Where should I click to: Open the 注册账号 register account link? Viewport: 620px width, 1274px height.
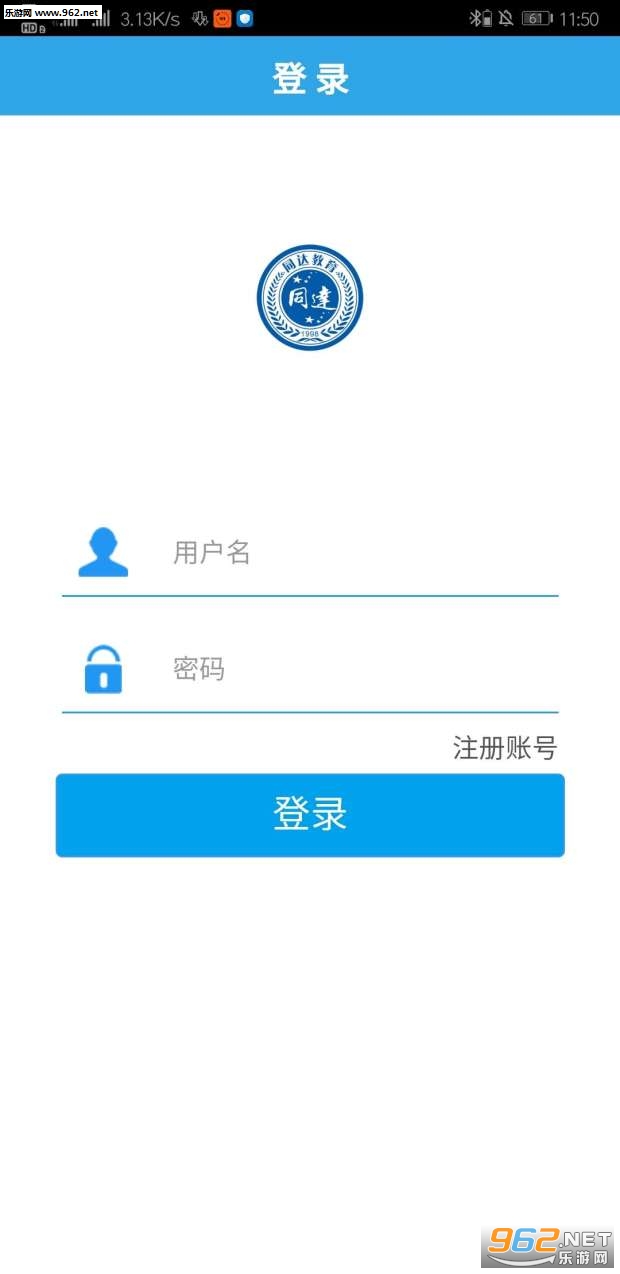pyautogui.click(x=504, y=747)
